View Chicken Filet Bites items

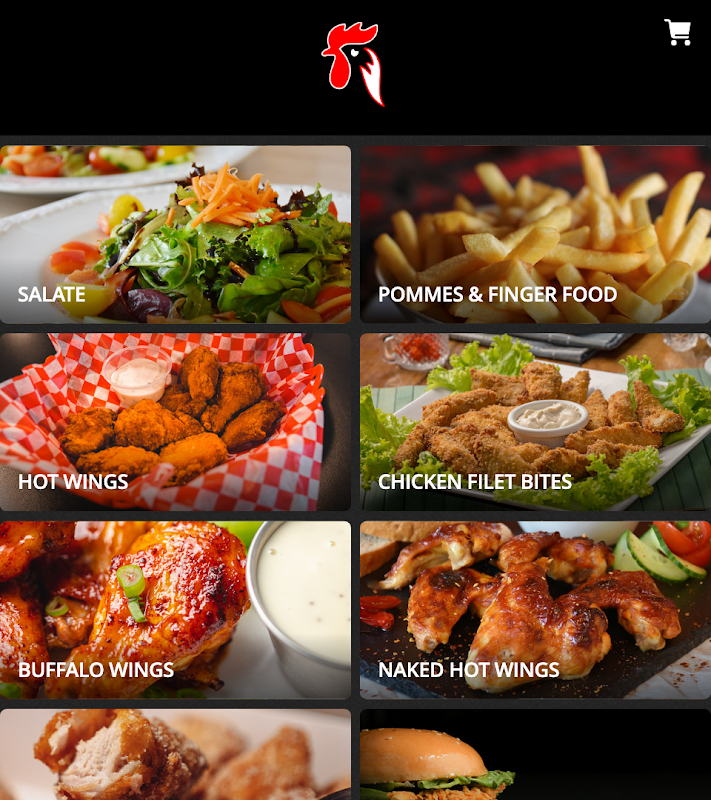click(x=536, y=422)
